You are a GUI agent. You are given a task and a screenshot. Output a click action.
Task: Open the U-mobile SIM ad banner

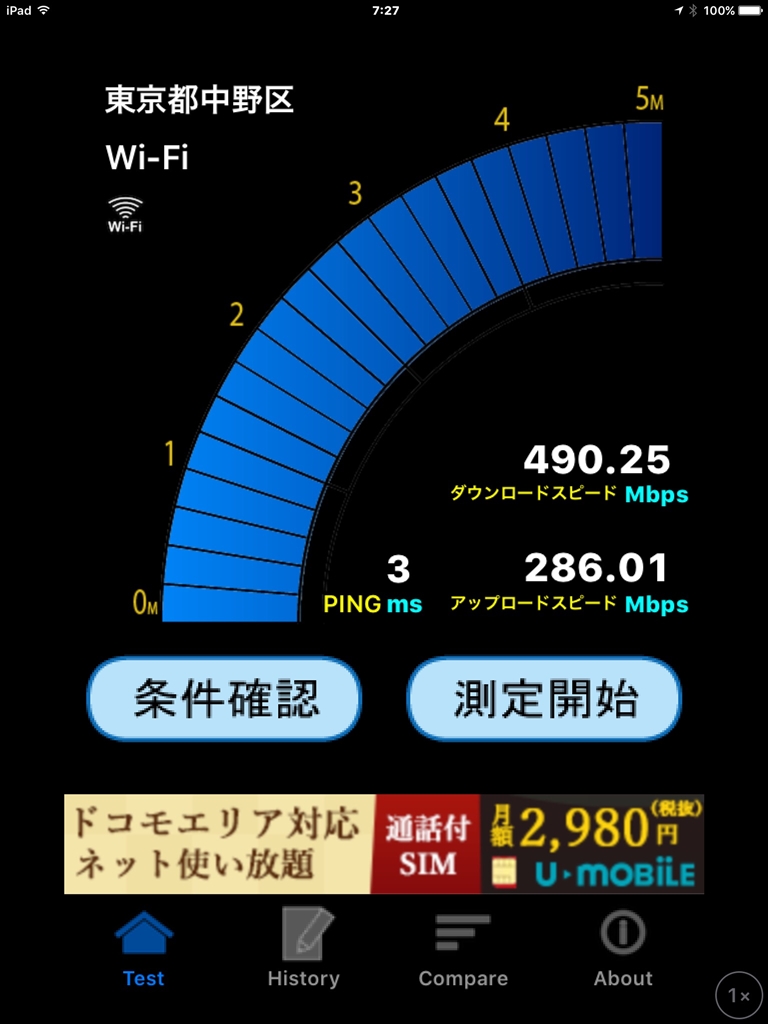384,844
